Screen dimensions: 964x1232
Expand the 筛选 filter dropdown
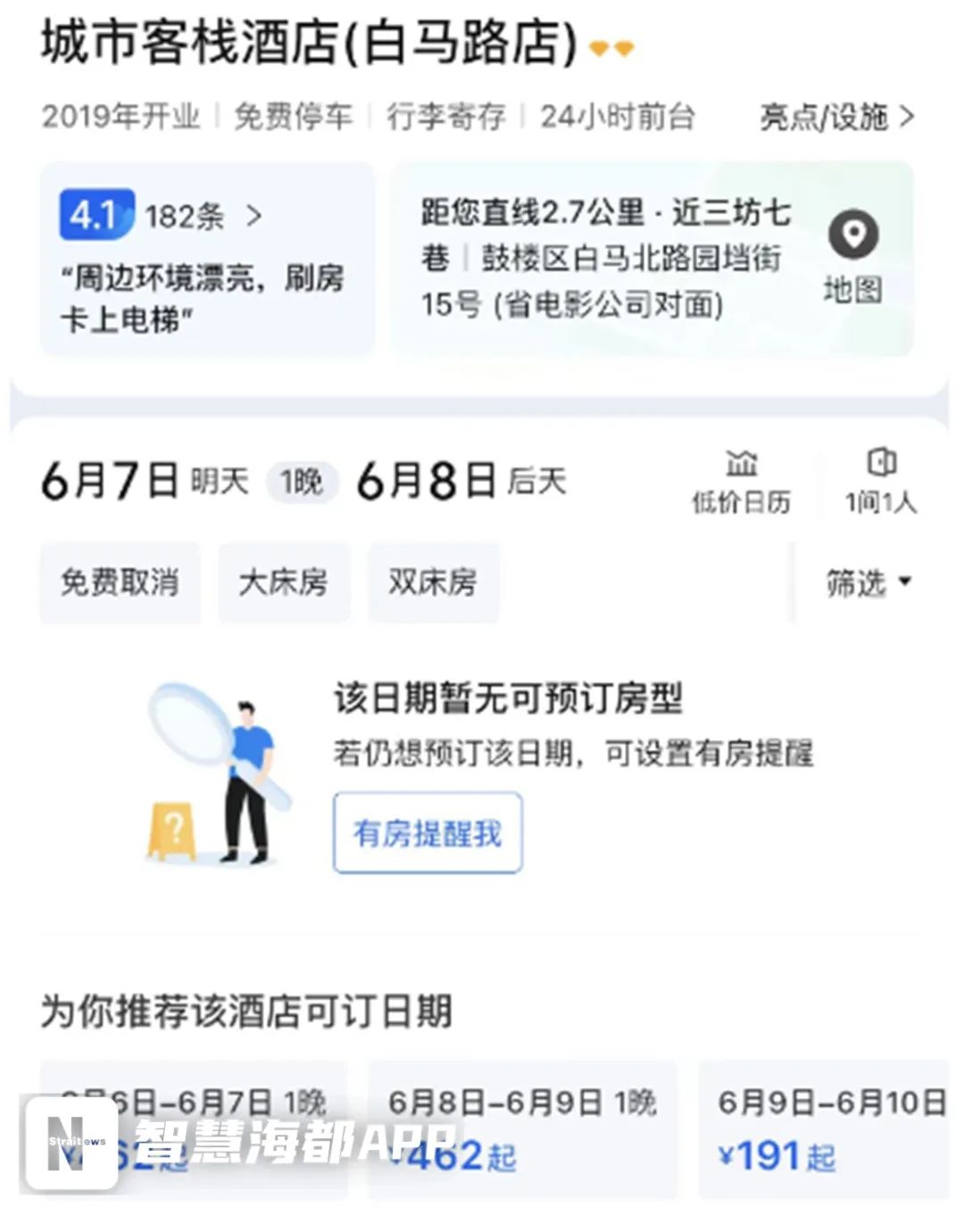[866, 582]
